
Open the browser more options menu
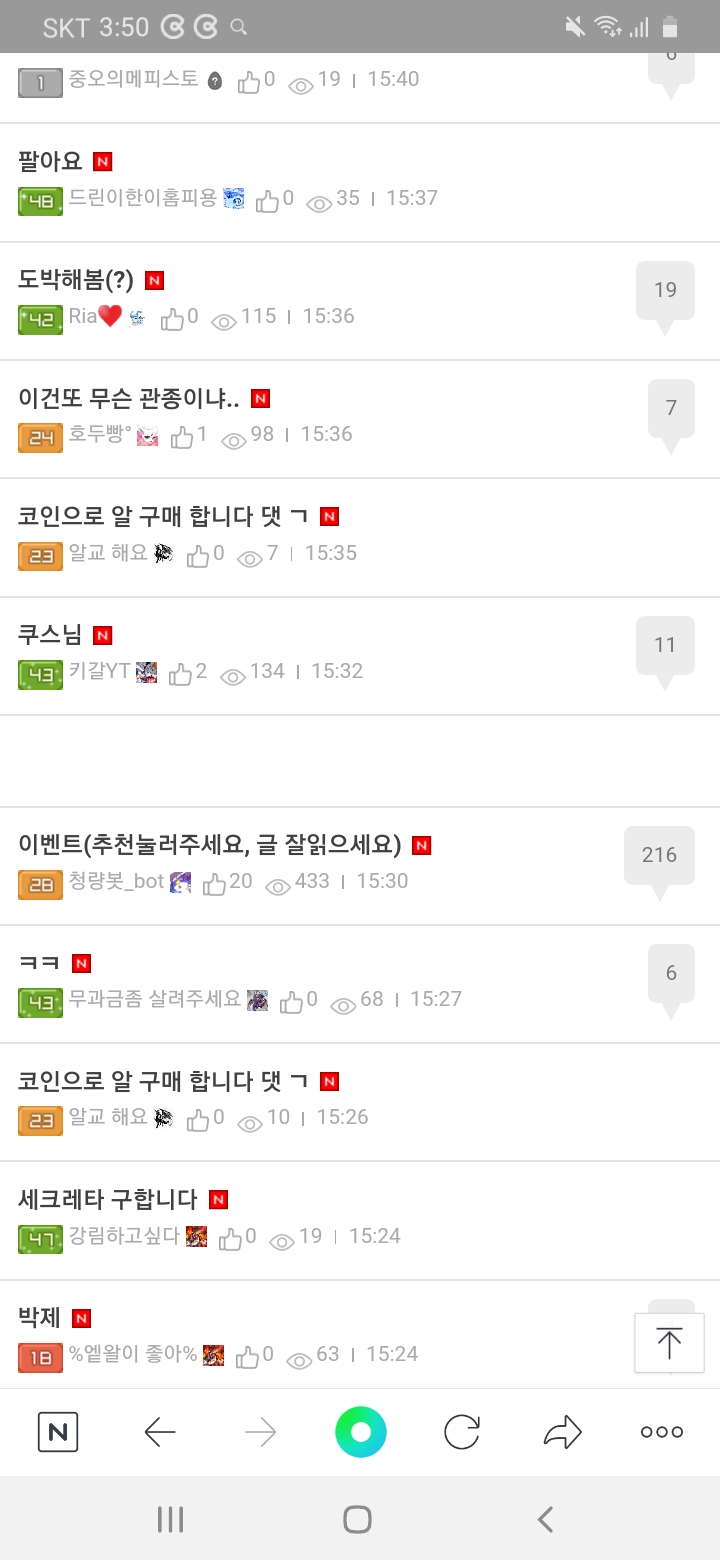(662, 1432)
